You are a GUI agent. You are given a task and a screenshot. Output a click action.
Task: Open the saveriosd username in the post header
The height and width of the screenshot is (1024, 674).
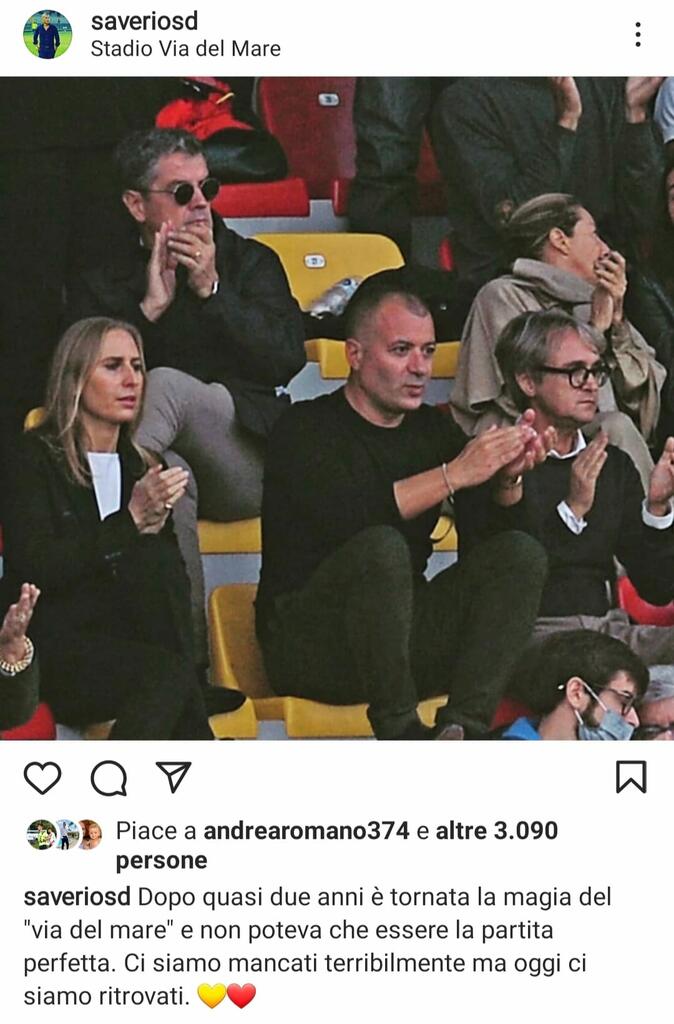[x=144, y=21]
